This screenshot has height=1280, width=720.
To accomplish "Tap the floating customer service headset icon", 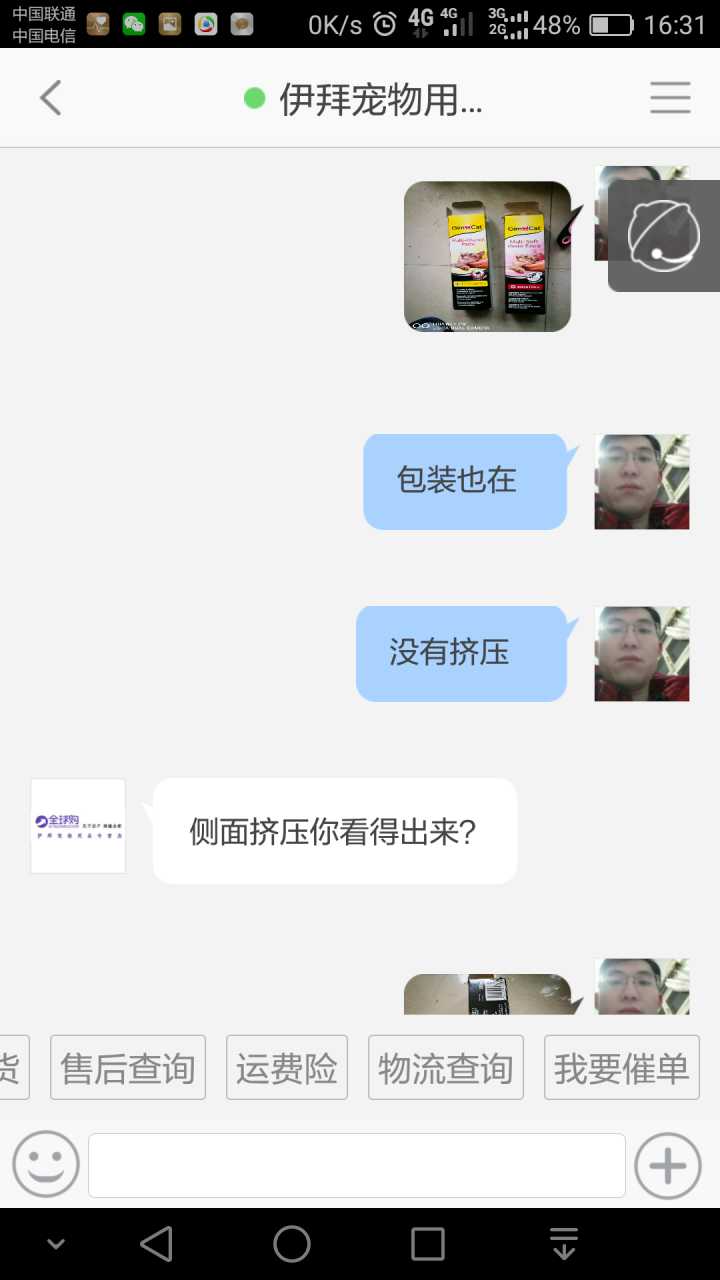I will pyautogui.click(x=664, y=237).
